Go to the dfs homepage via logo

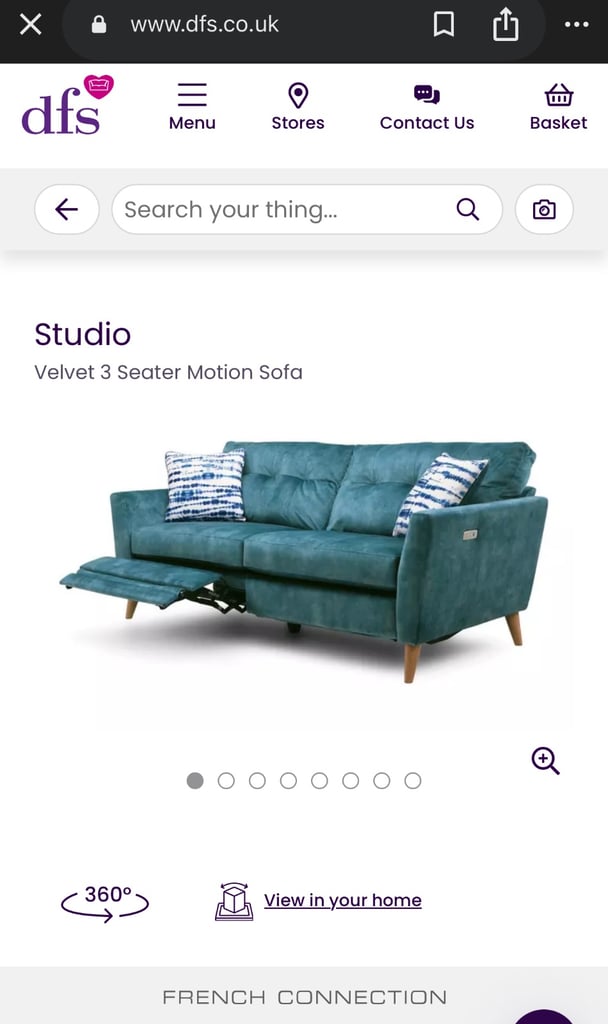(67, 106)
